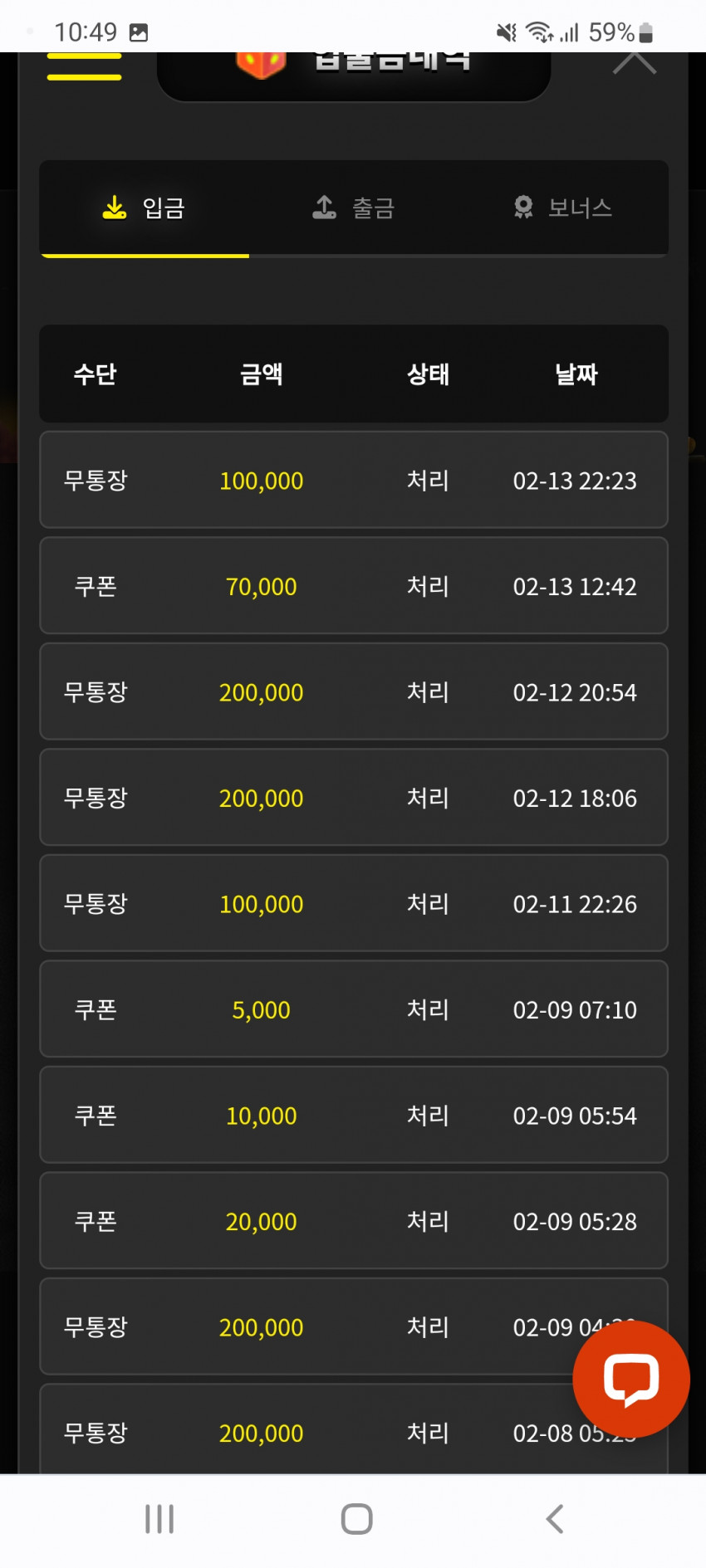Image resolution: width=706 pixels, height=1568 pixels.
Task: Switch to the 보너스 tab
Action: [x=563, y=208]
